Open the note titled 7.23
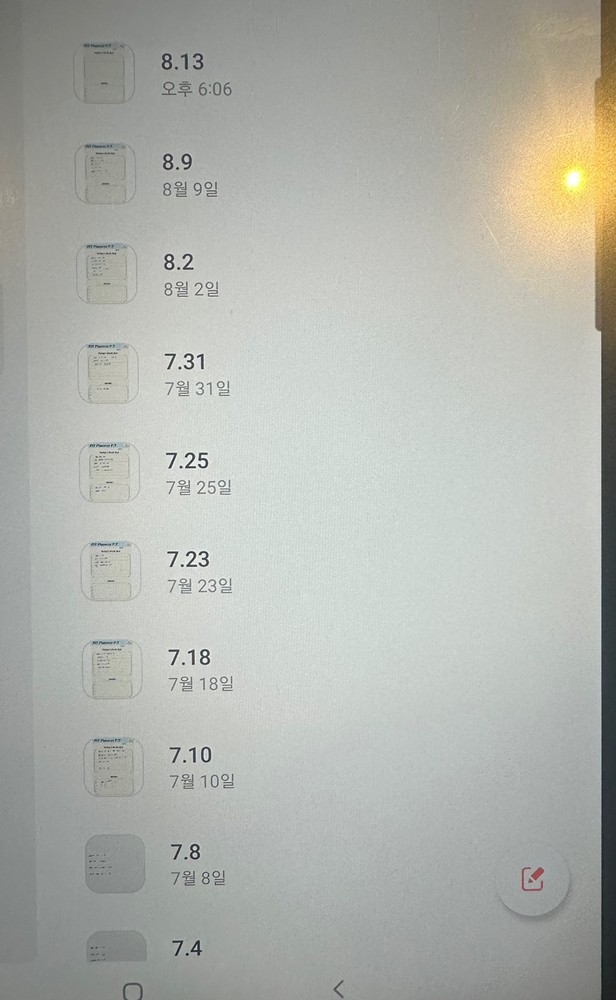The image size is (616, 1000). tap(188, 559)
